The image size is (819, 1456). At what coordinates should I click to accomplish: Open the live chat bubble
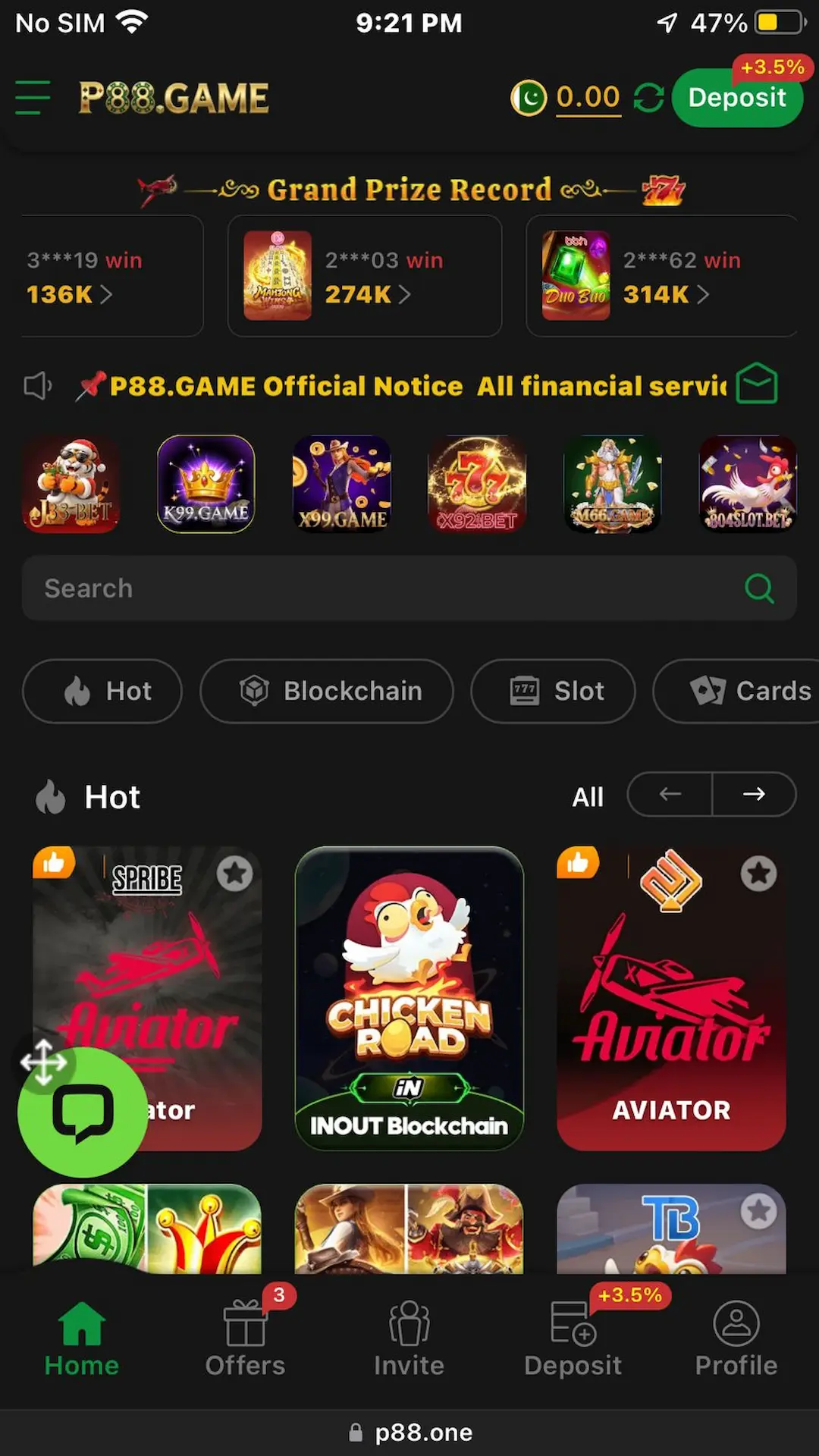pos(83,1113)
